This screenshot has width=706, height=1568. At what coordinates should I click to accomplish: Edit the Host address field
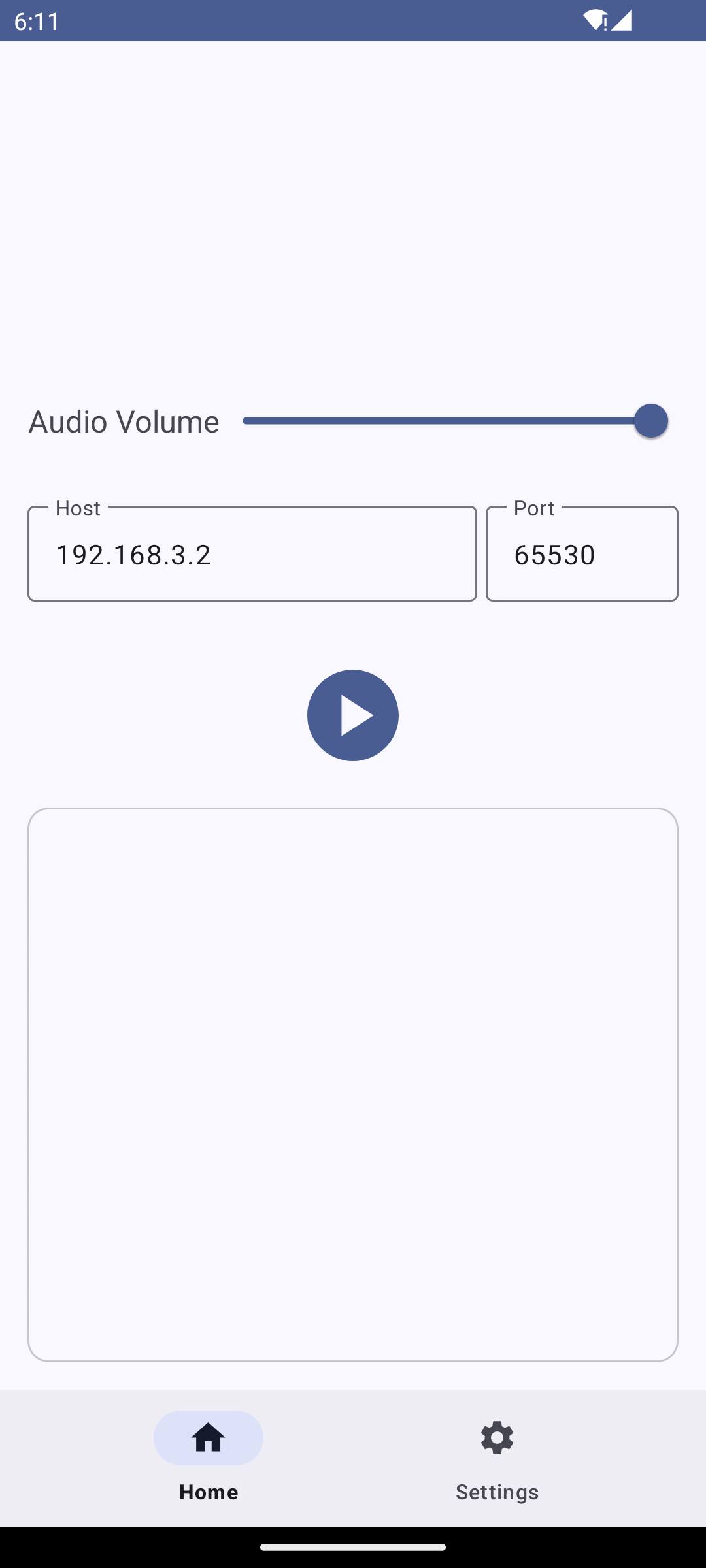(252, 554)
